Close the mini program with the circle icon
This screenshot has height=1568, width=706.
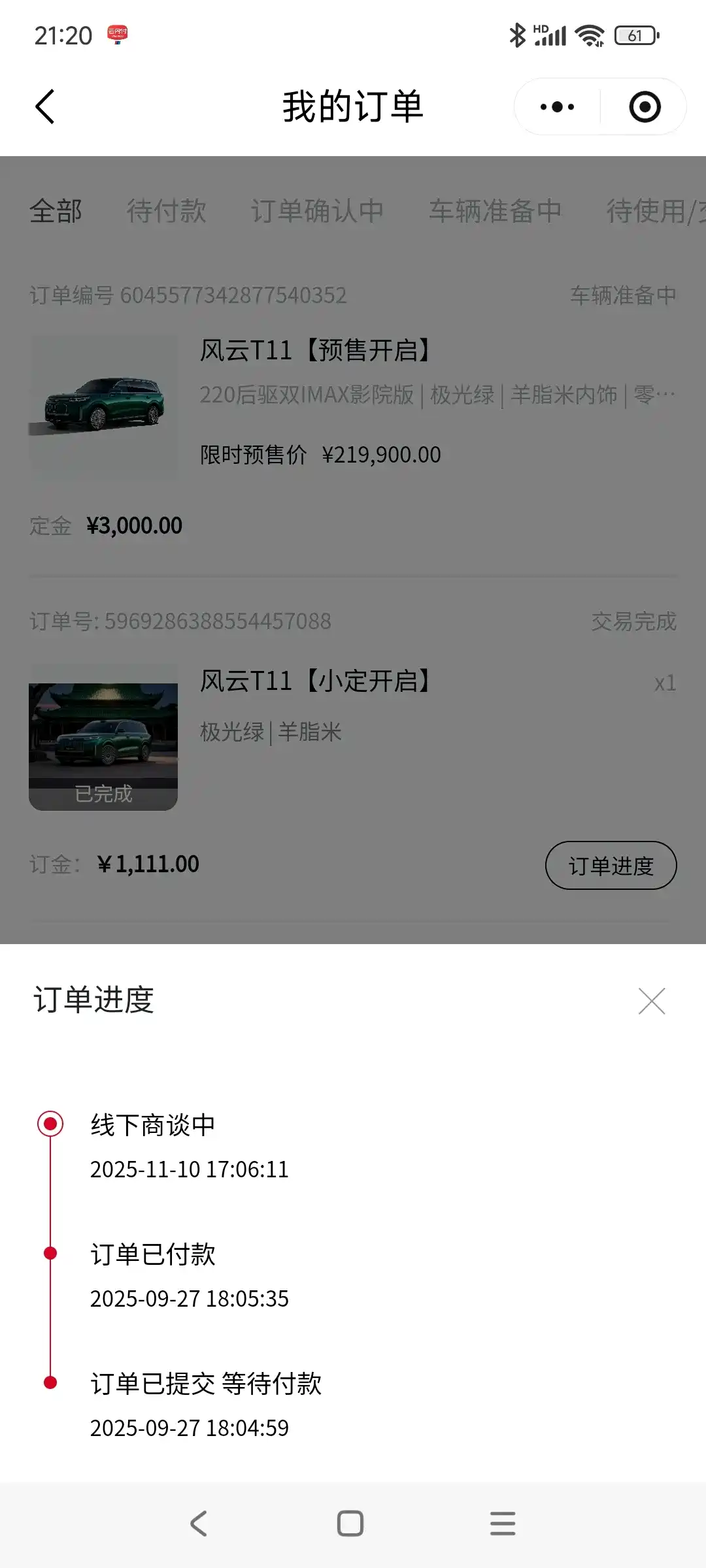click(x=645, y=107)
